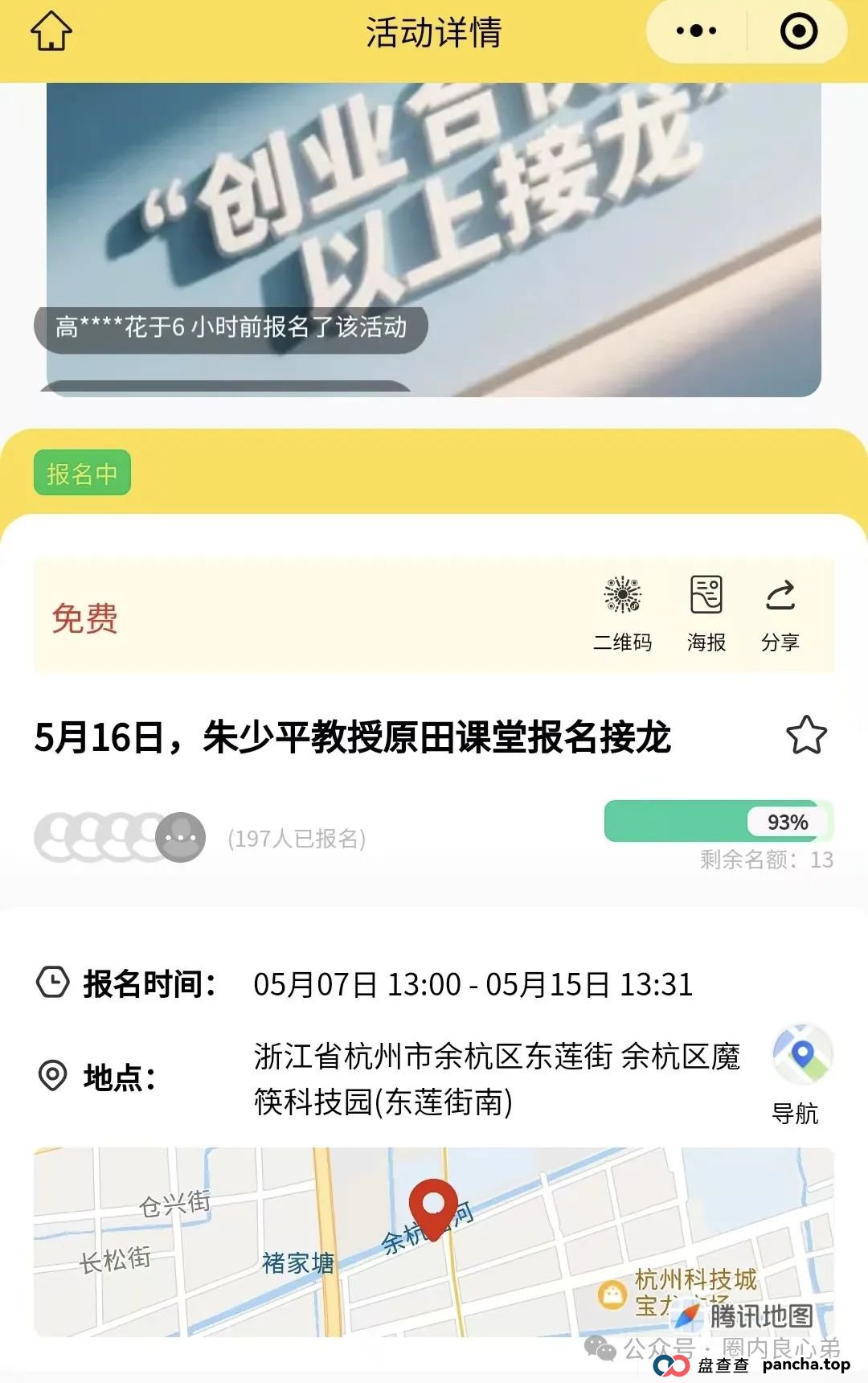
Task: Open the link showing 197人已报名
Action: (x=296, y=838)
